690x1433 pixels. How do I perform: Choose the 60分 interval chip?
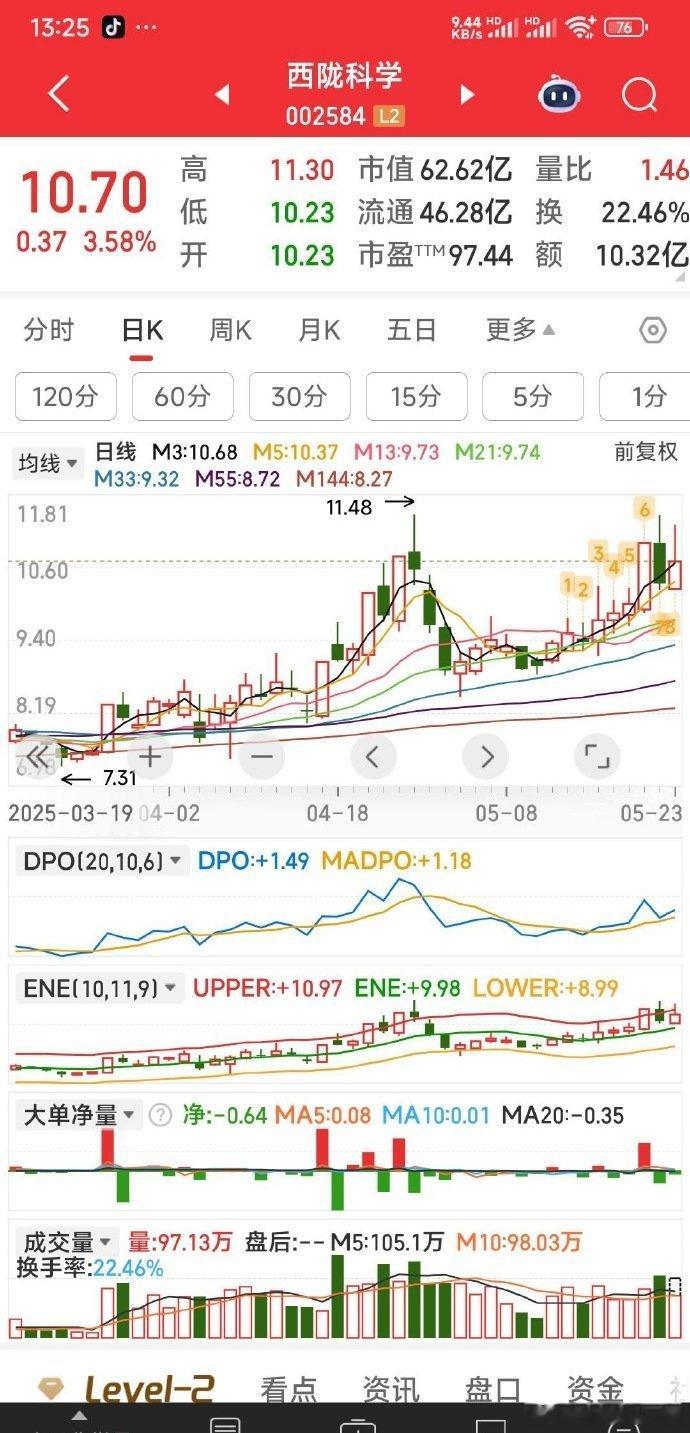tap(182, 397)
